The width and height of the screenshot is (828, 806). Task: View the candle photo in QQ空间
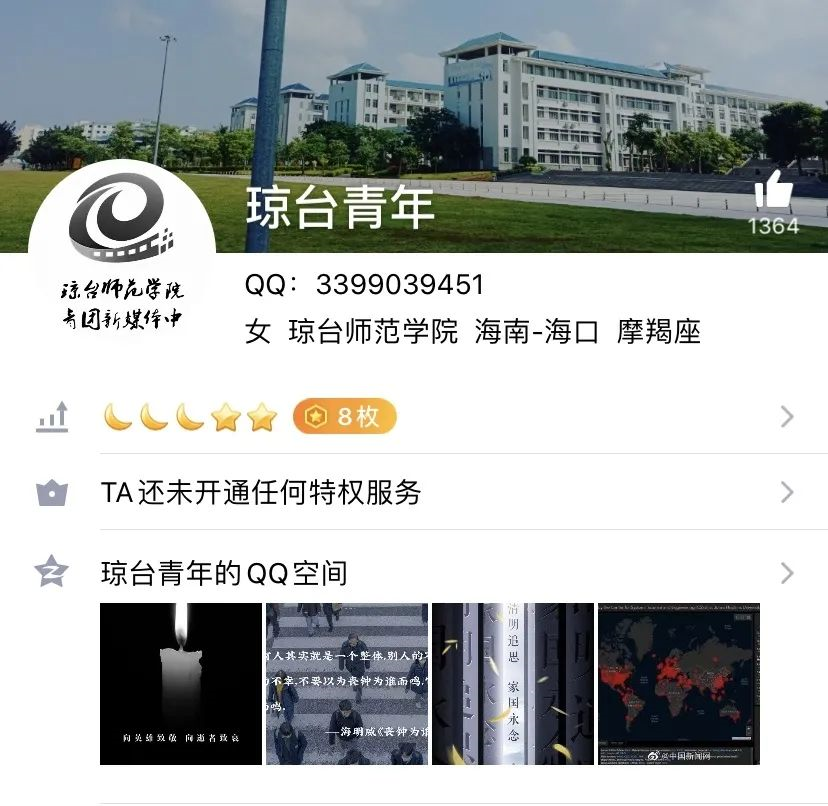tap(181, 684)
